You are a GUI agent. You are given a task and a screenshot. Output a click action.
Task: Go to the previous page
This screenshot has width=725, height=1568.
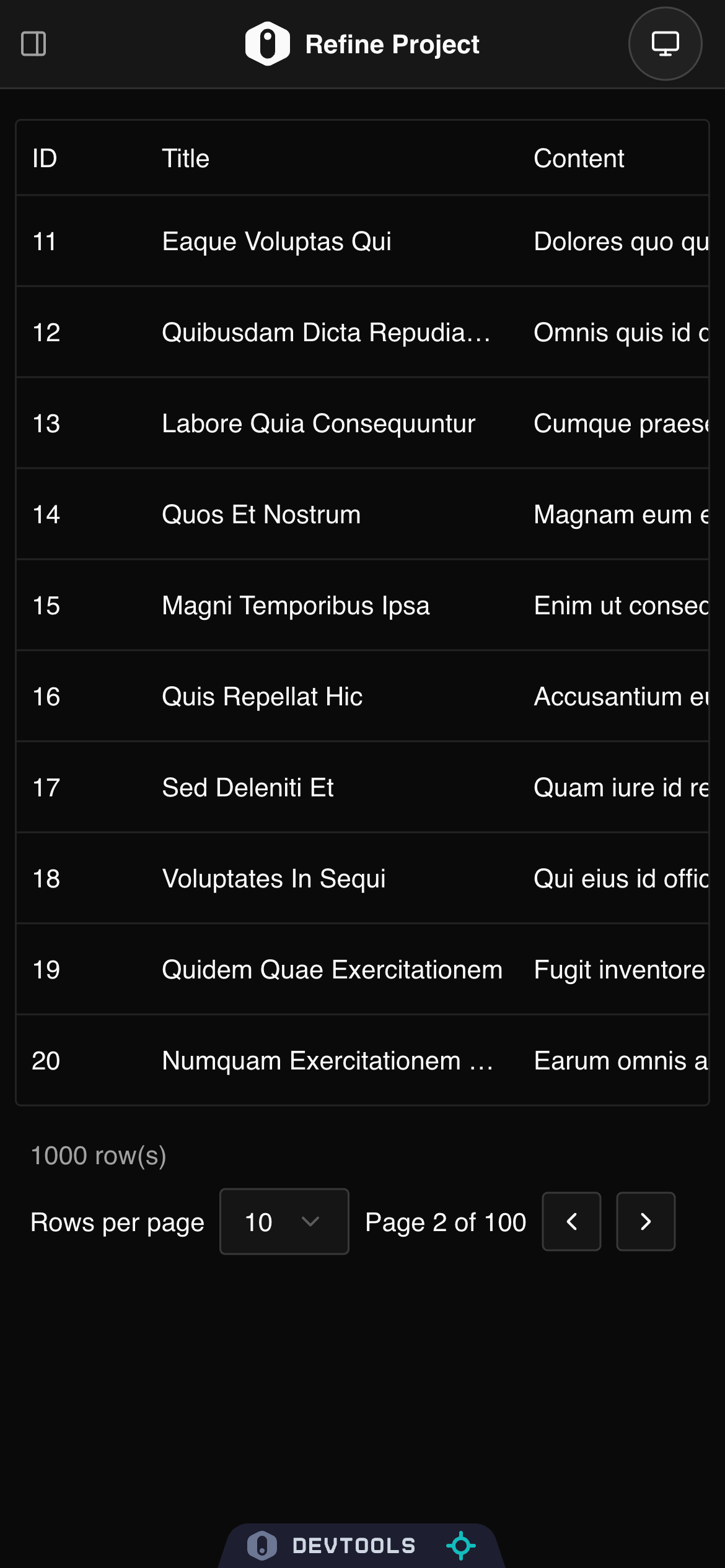coord(571,1222)
